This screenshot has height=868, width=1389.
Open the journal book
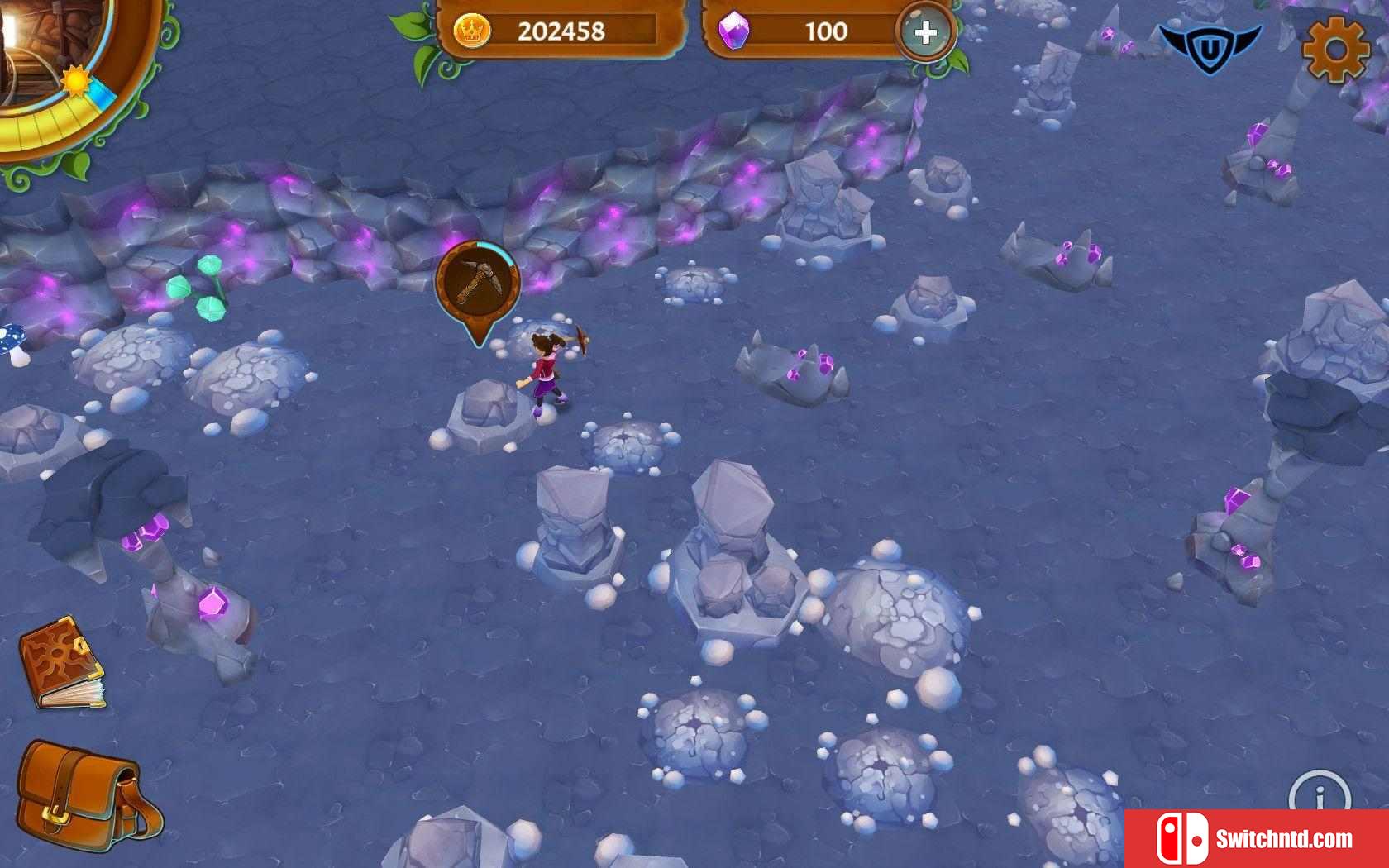63,663
